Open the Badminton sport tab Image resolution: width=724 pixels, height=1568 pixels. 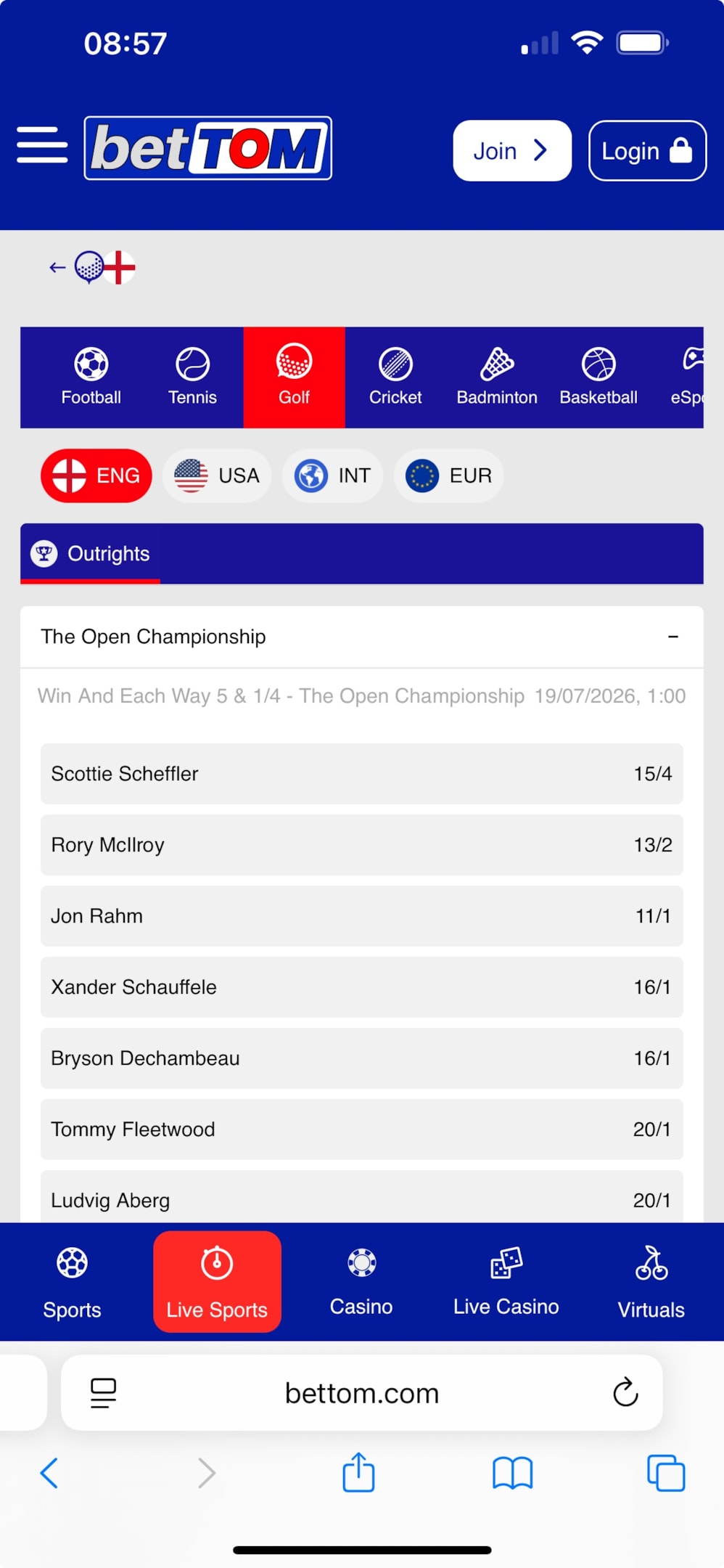[497, 377]
